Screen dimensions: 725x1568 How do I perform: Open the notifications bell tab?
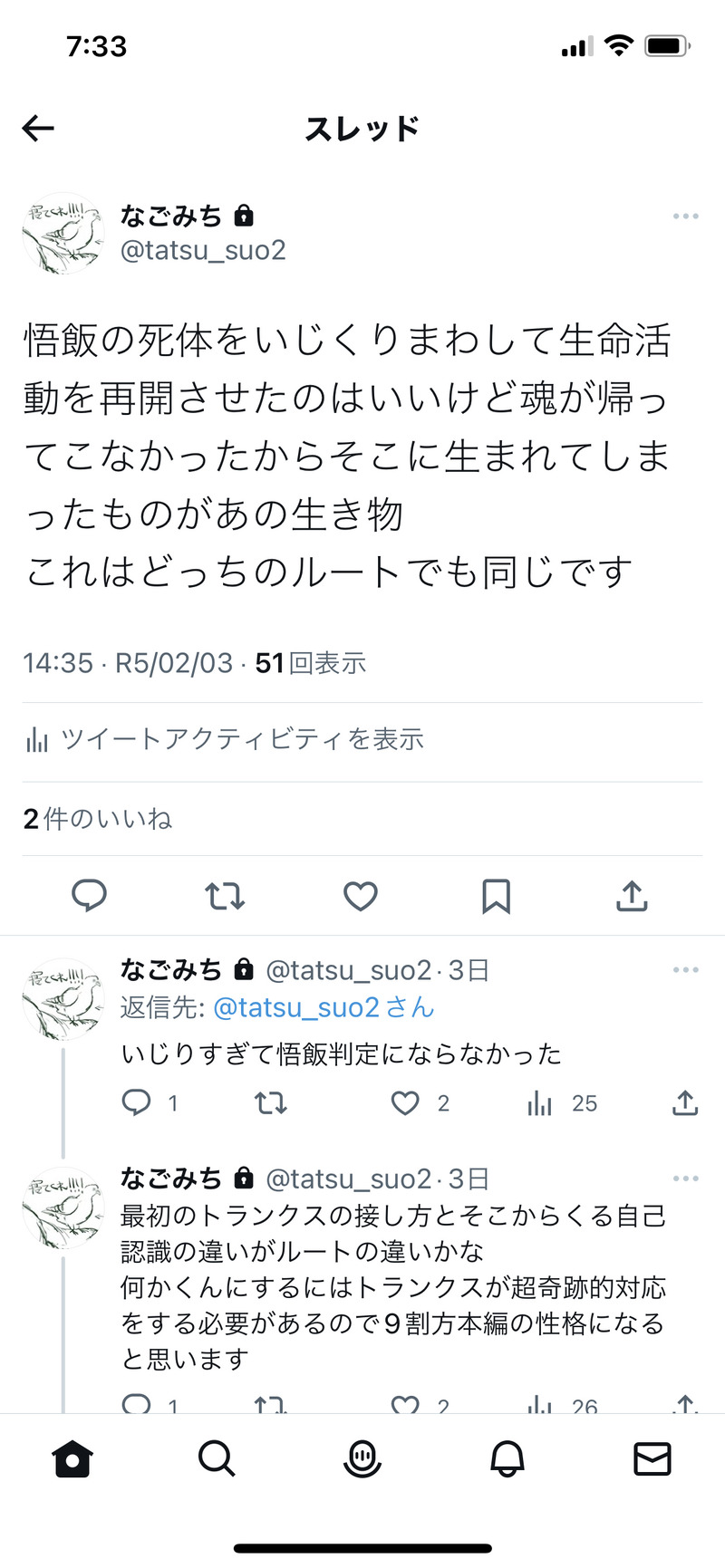click(507, 1458)
